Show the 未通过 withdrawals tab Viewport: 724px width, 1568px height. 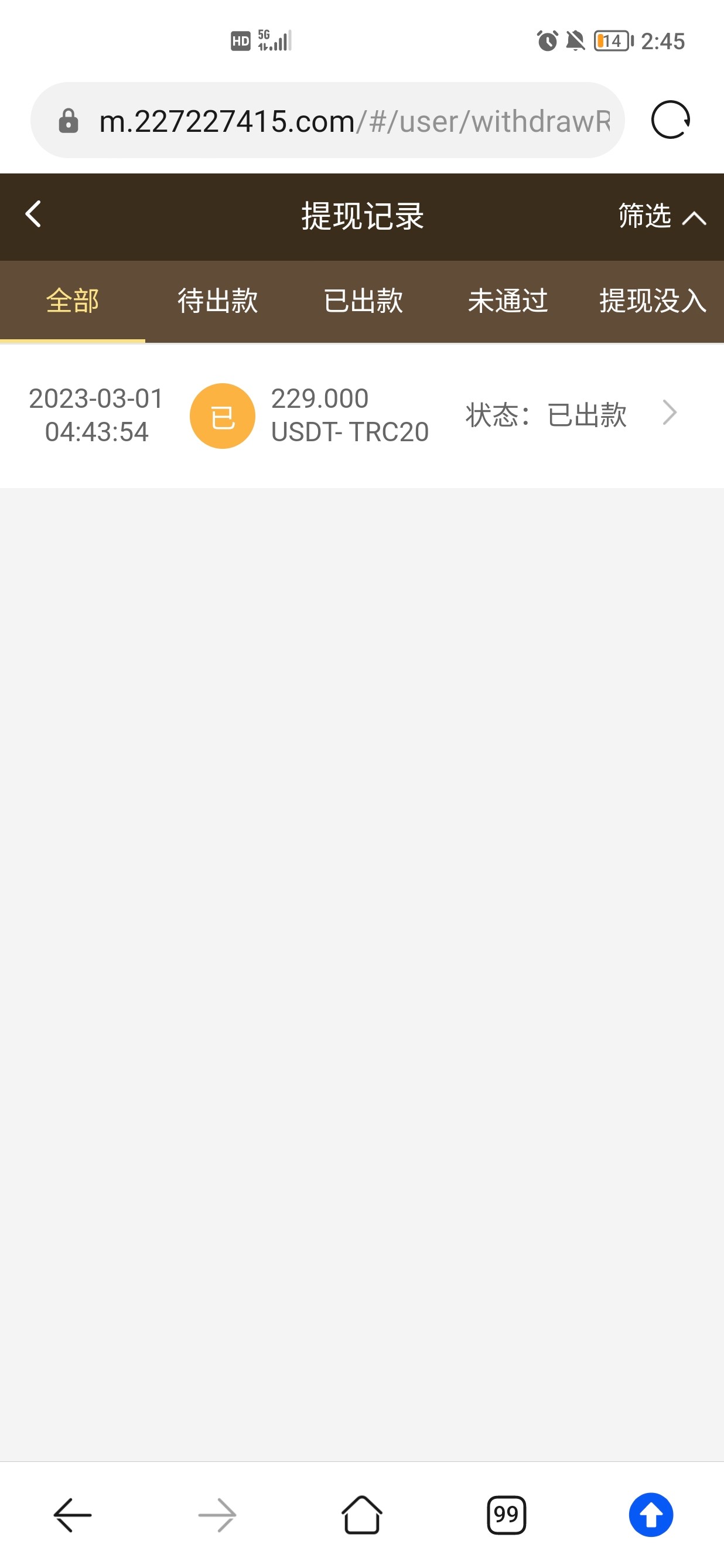pos(507,301)
